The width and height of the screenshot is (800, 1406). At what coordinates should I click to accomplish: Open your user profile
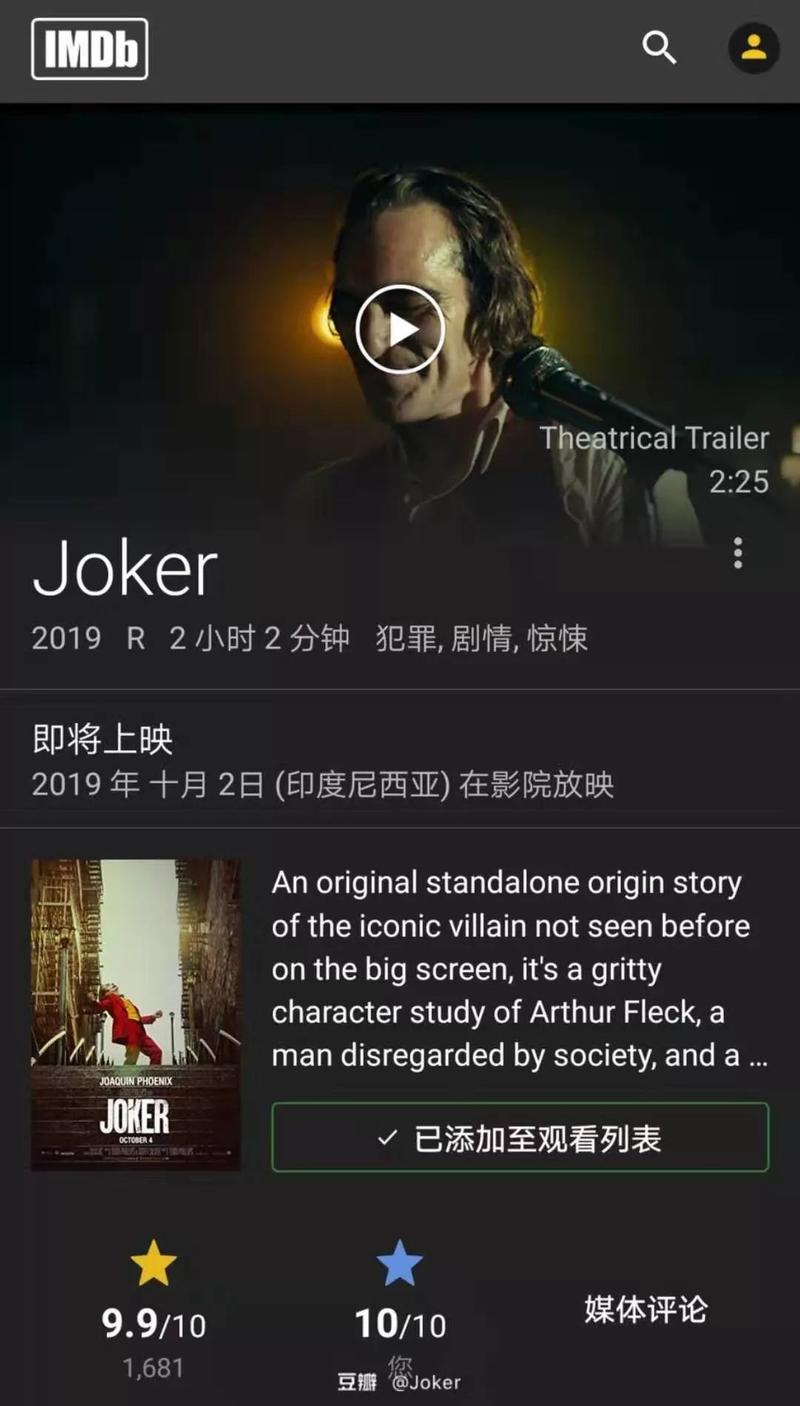point(754,48)
